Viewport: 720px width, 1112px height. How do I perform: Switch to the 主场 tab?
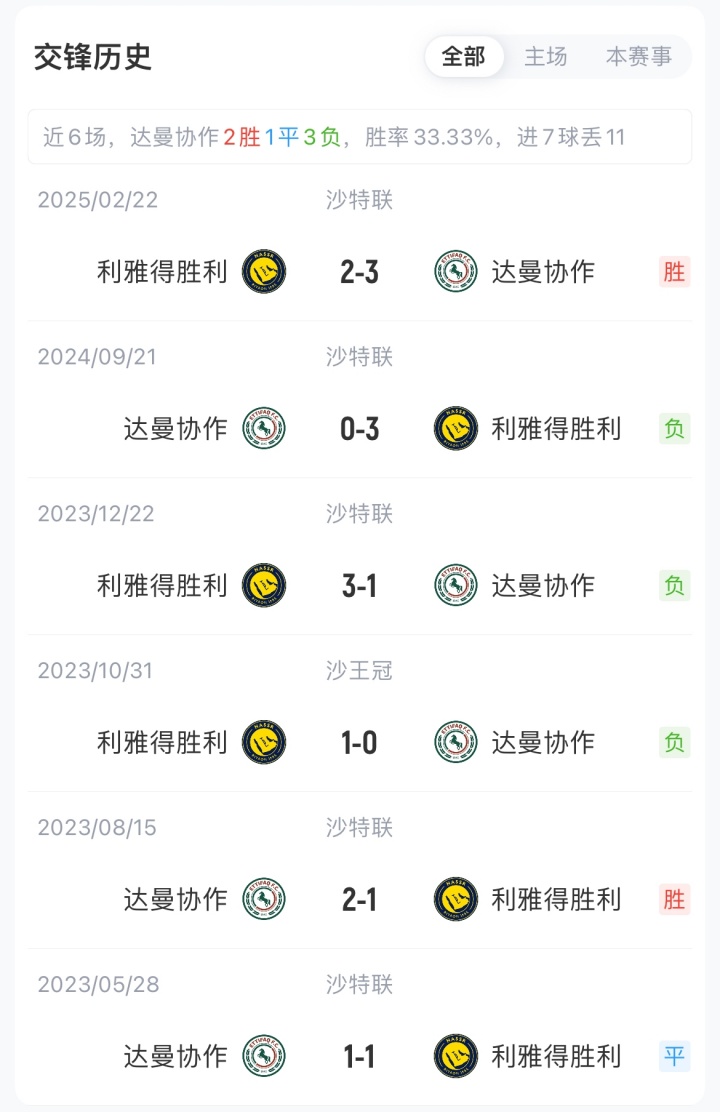[546, 57]
